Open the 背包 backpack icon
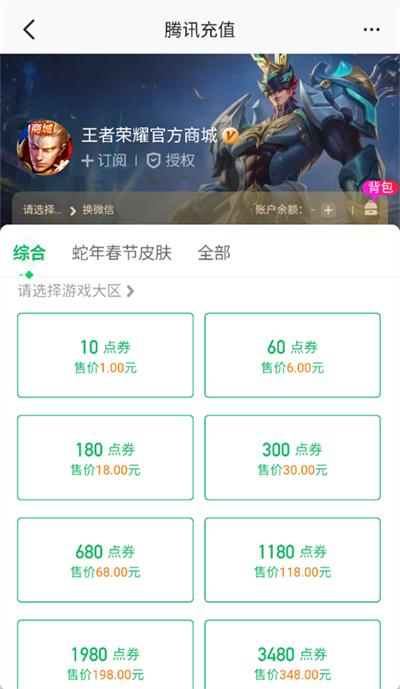 371,207
